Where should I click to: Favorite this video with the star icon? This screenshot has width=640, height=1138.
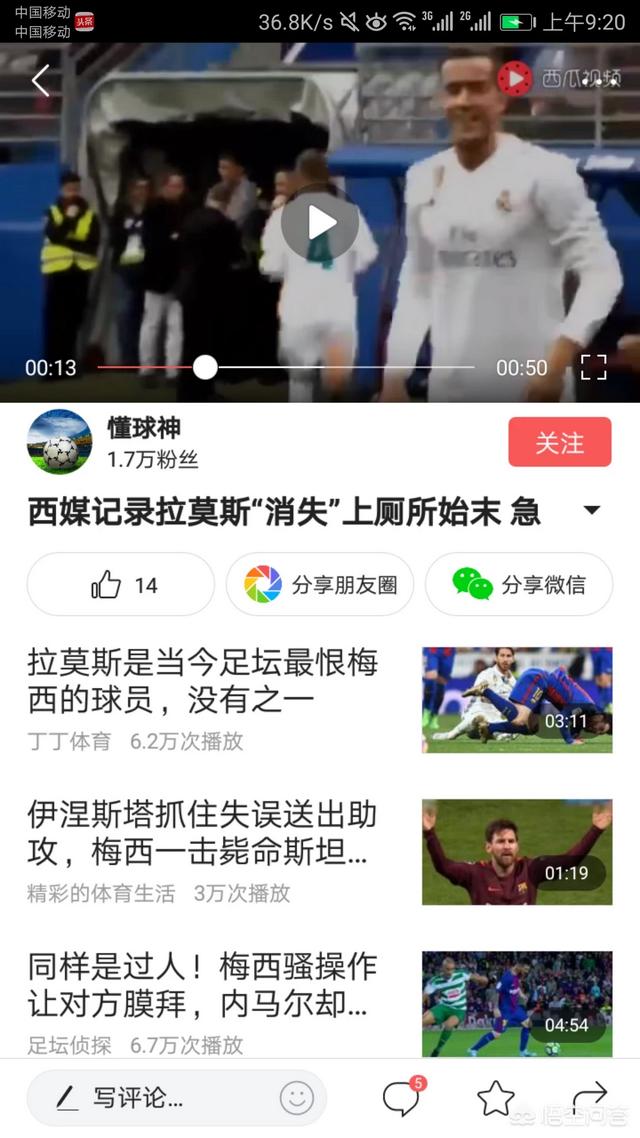click(496, 1098)
